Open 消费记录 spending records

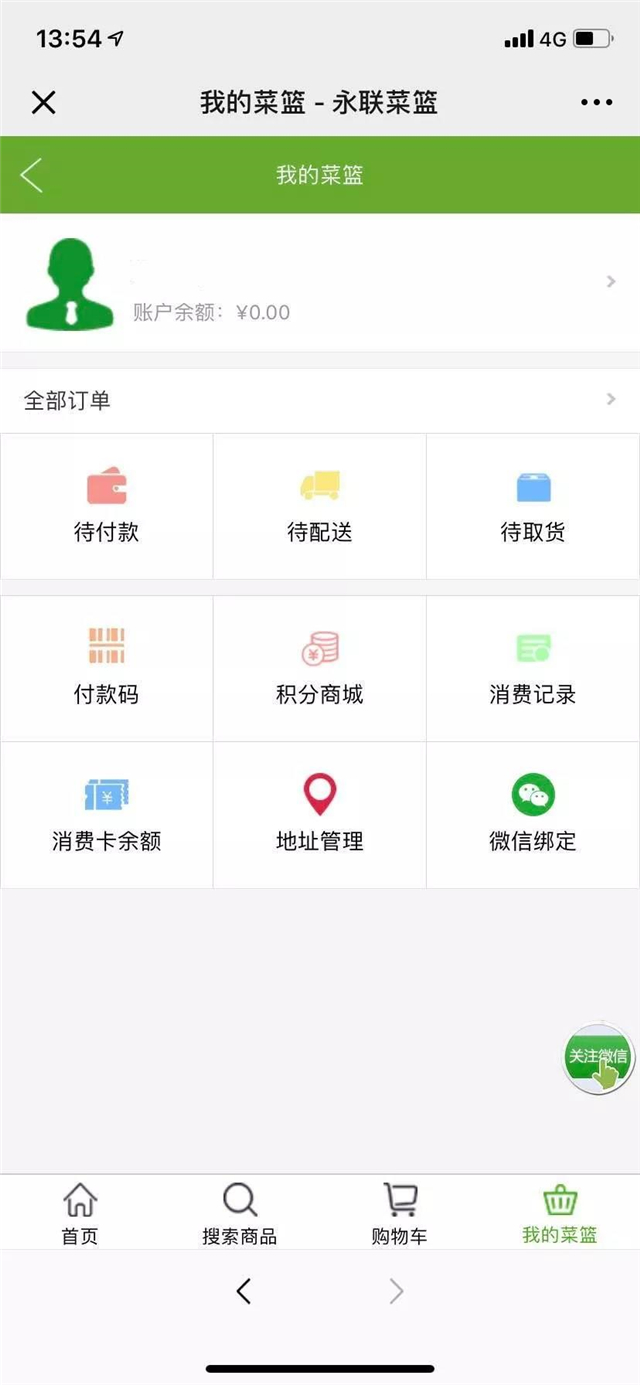point(533,668)
